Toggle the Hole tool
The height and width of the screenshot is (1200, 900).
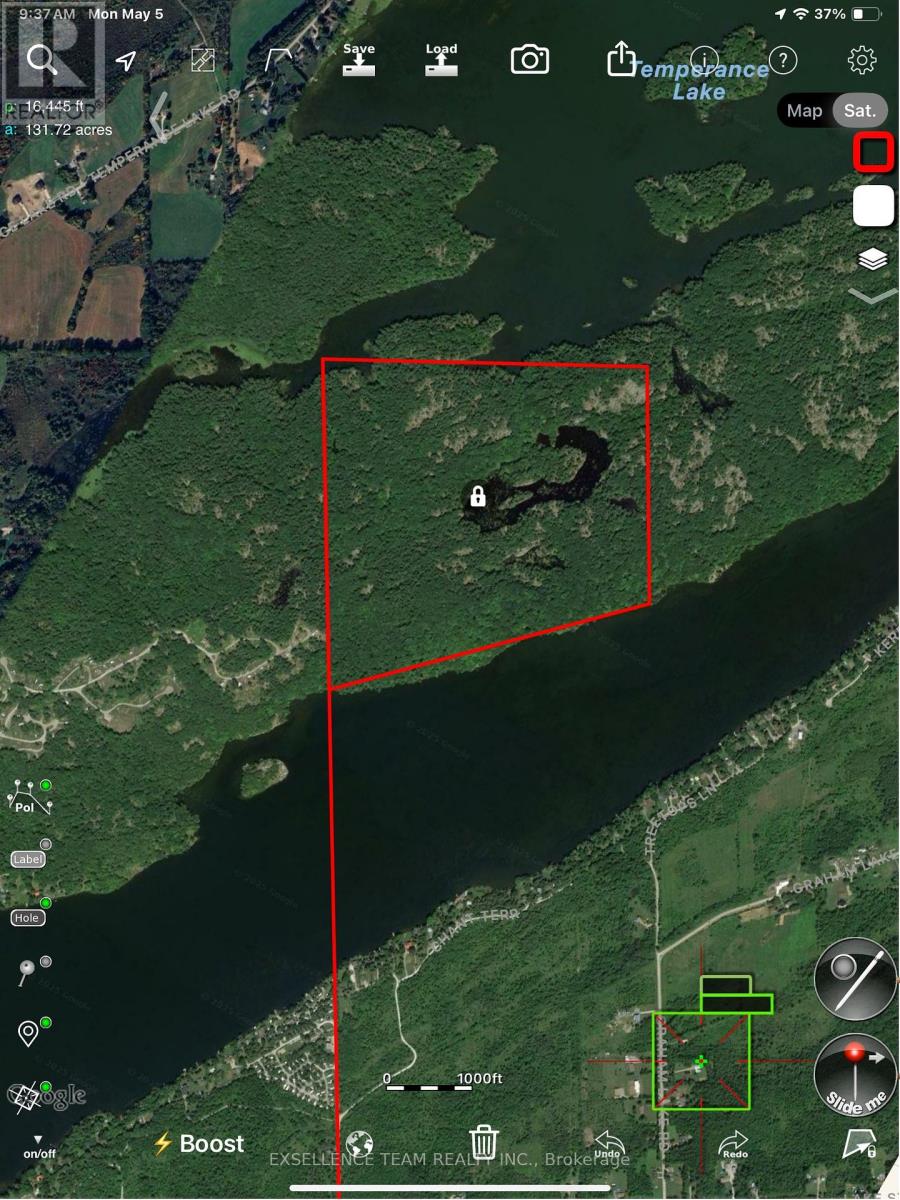27,917
